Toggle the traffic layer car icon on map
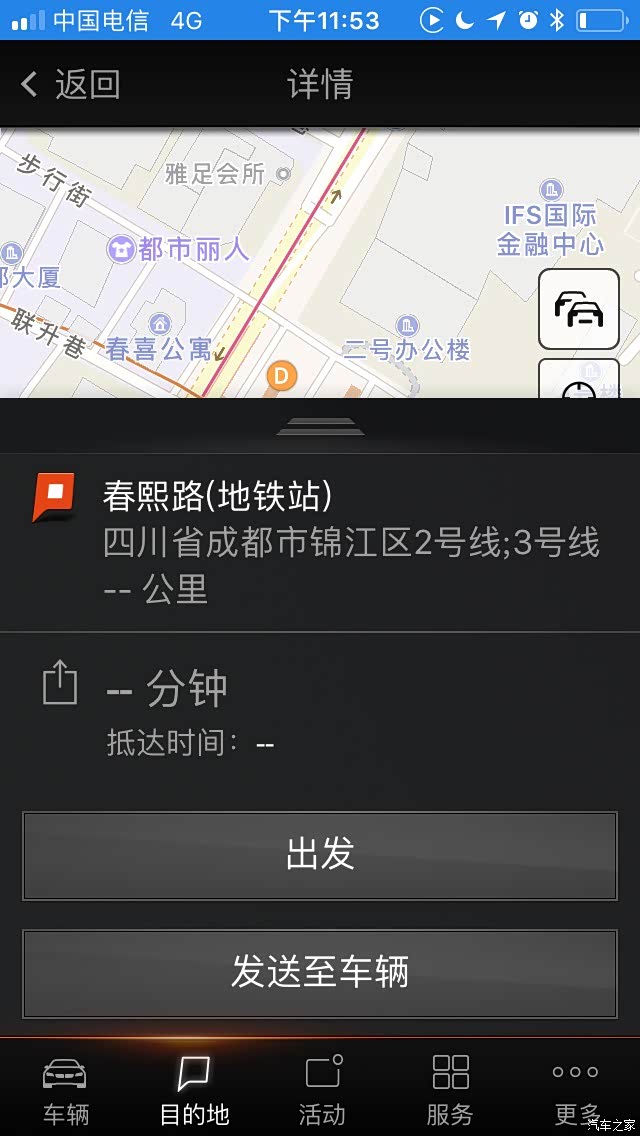 coord(578,309)
